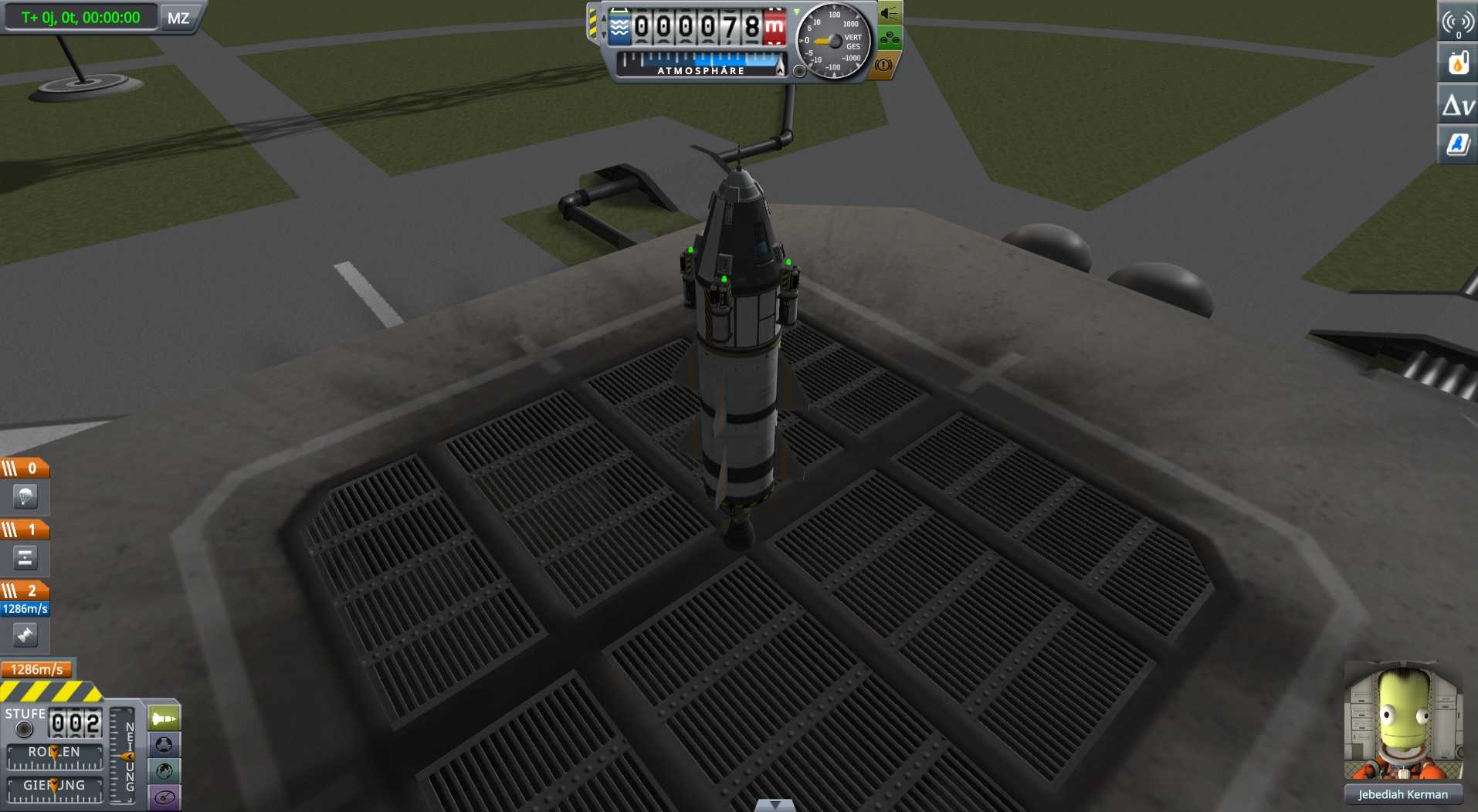The height and width of the screenshot is (812, 1478).
Task: Open the fuel resources panel
Action: click(1457, 63)
